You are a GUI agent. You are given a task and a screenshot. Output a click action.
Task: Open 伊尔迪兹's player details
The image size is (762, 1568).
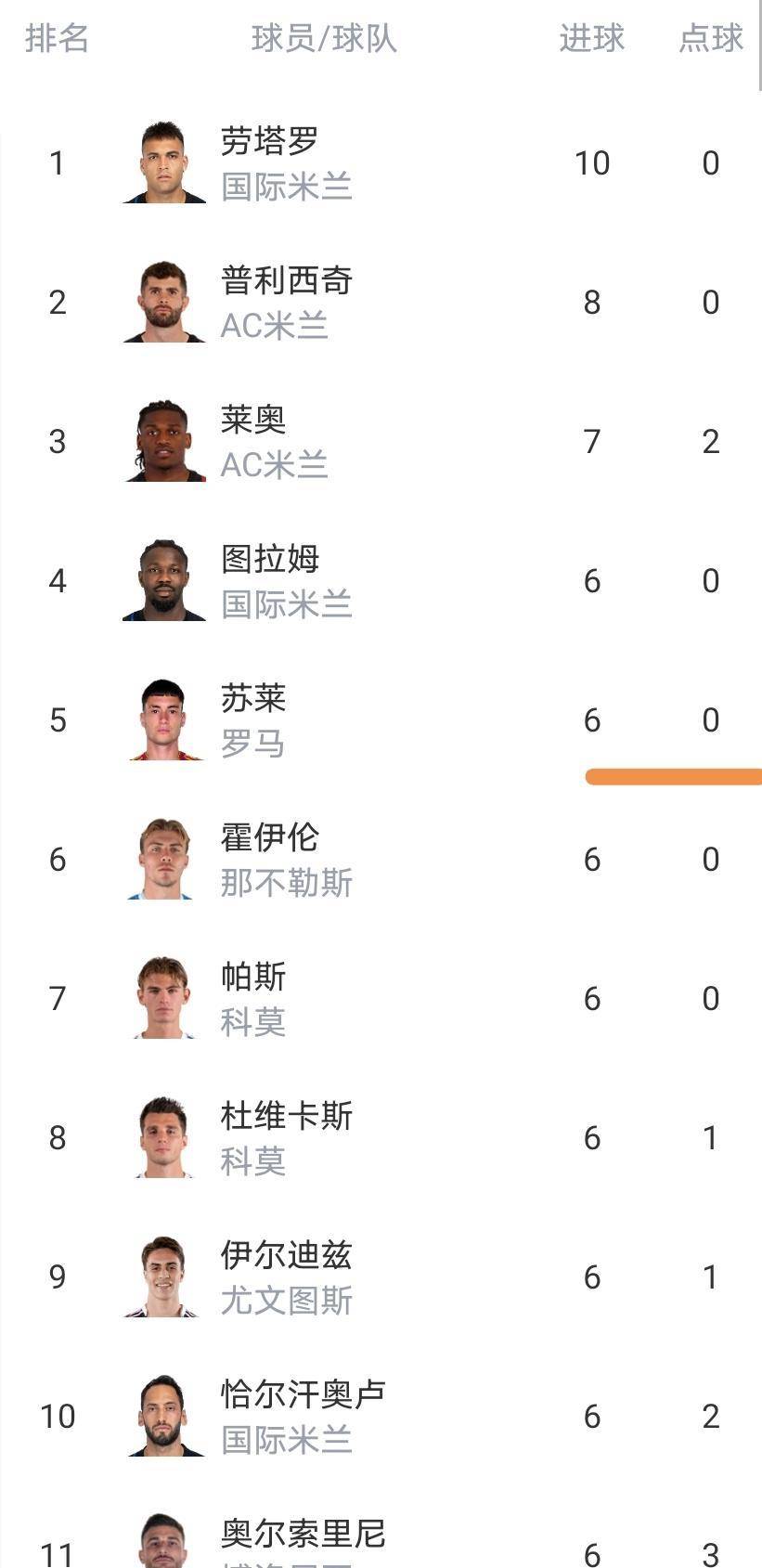[286, 1256]
